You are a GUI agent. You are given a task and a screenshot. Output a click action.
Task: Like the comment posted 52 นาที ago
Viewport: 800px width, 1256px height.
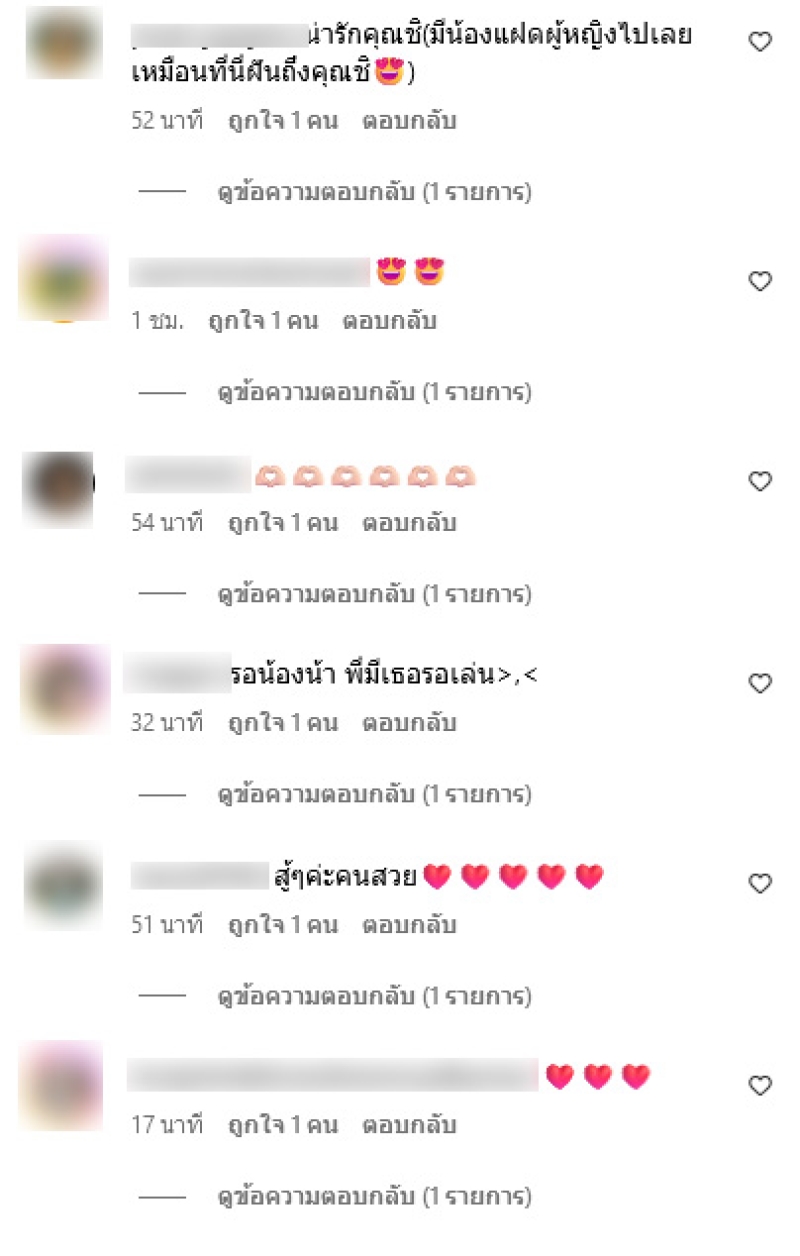pos(761,42)
